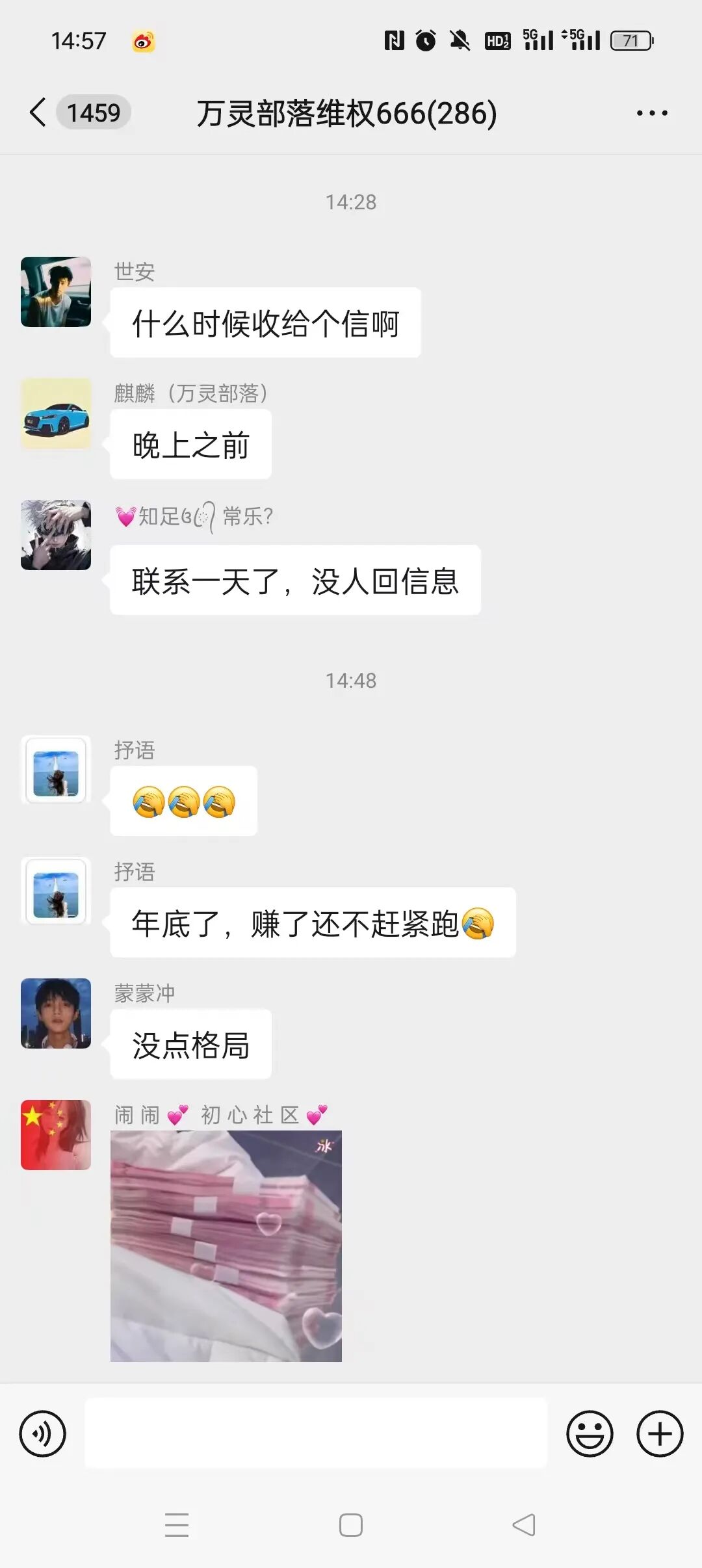Open avatar of 知足常乐 user

click(x=56, y=535)
